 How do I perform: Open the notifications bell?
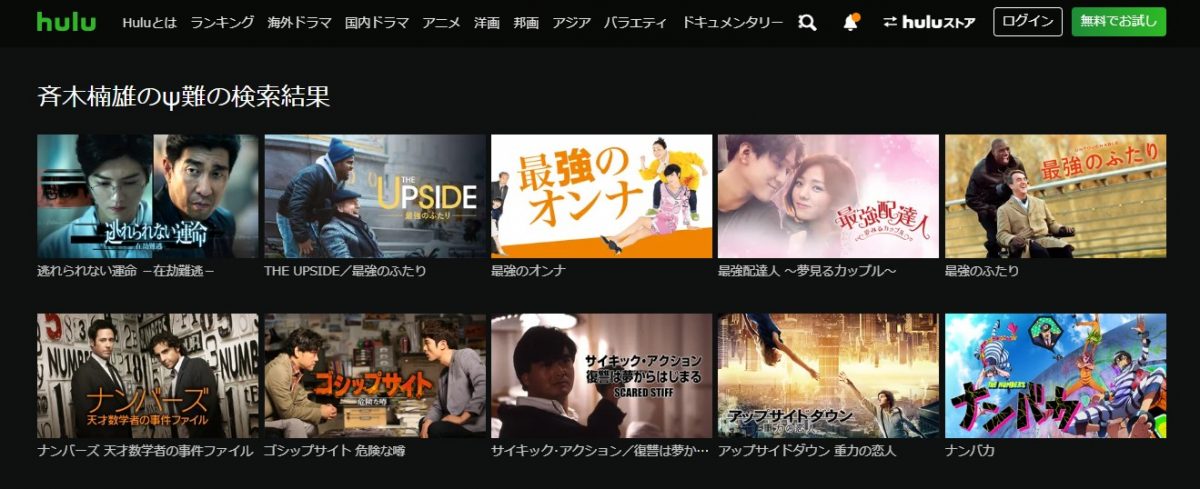[850, 22]
